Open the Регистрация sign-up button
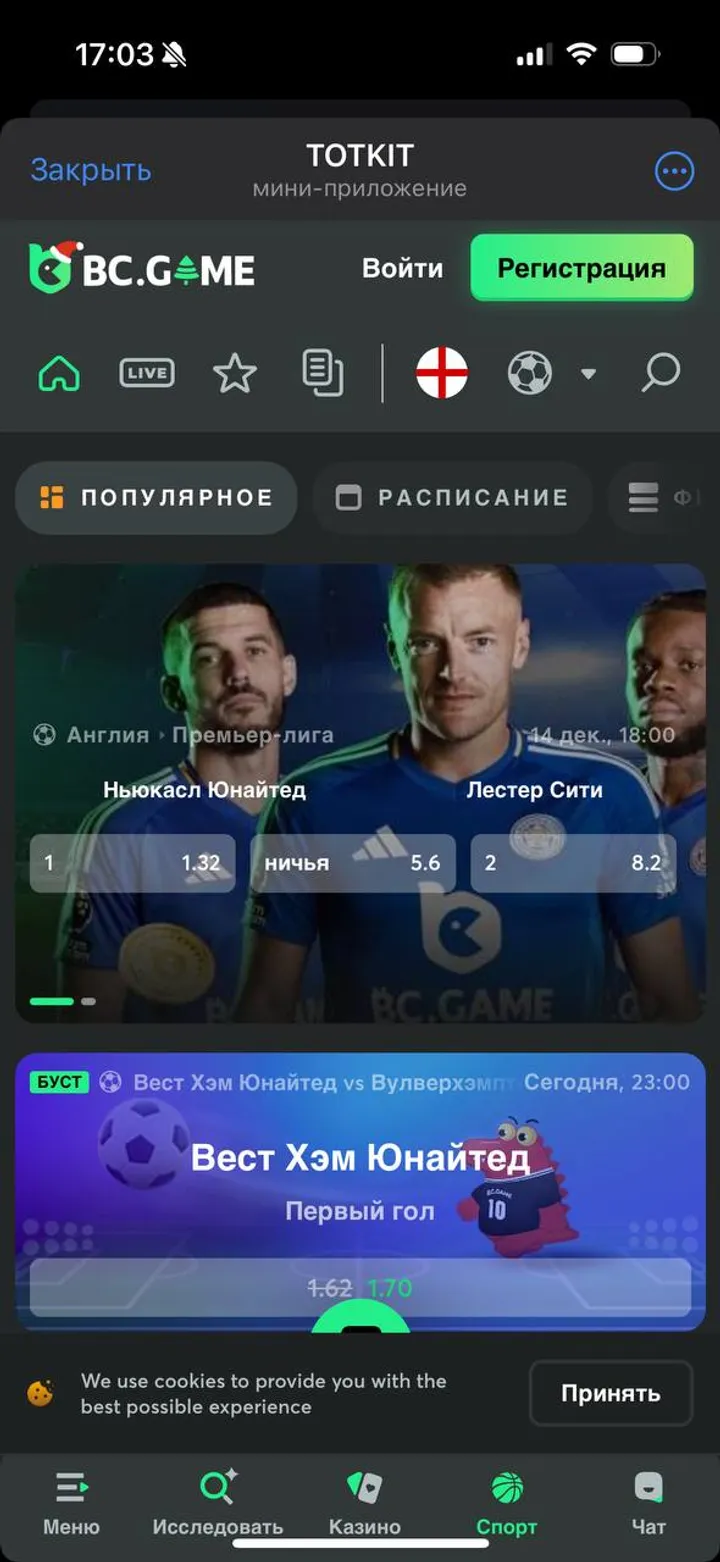This screenshot has width=720, height=1562. click(x=581, y=268)
